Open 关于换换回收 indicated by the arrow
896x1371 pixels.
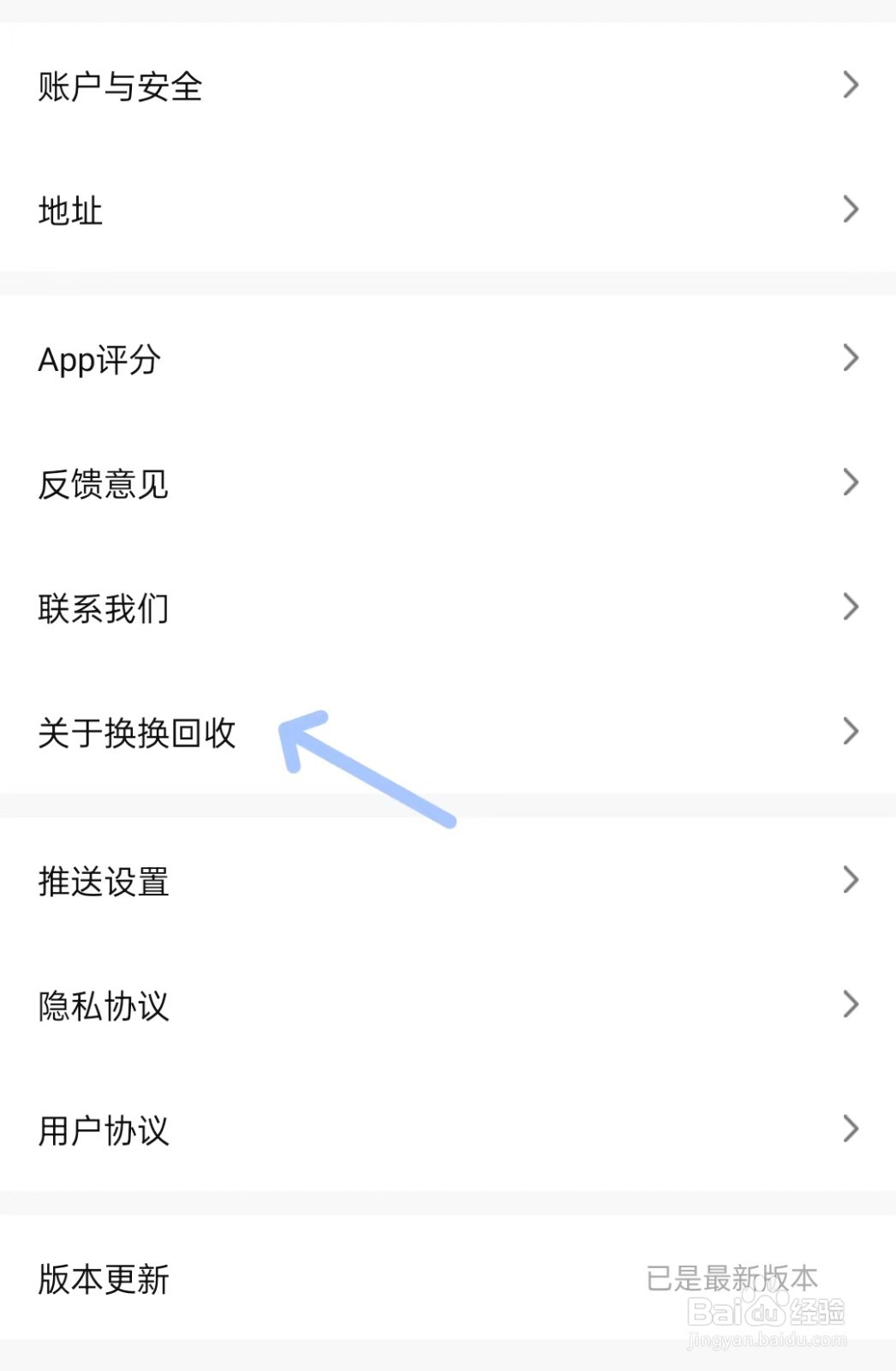click(x=137, y=733)
